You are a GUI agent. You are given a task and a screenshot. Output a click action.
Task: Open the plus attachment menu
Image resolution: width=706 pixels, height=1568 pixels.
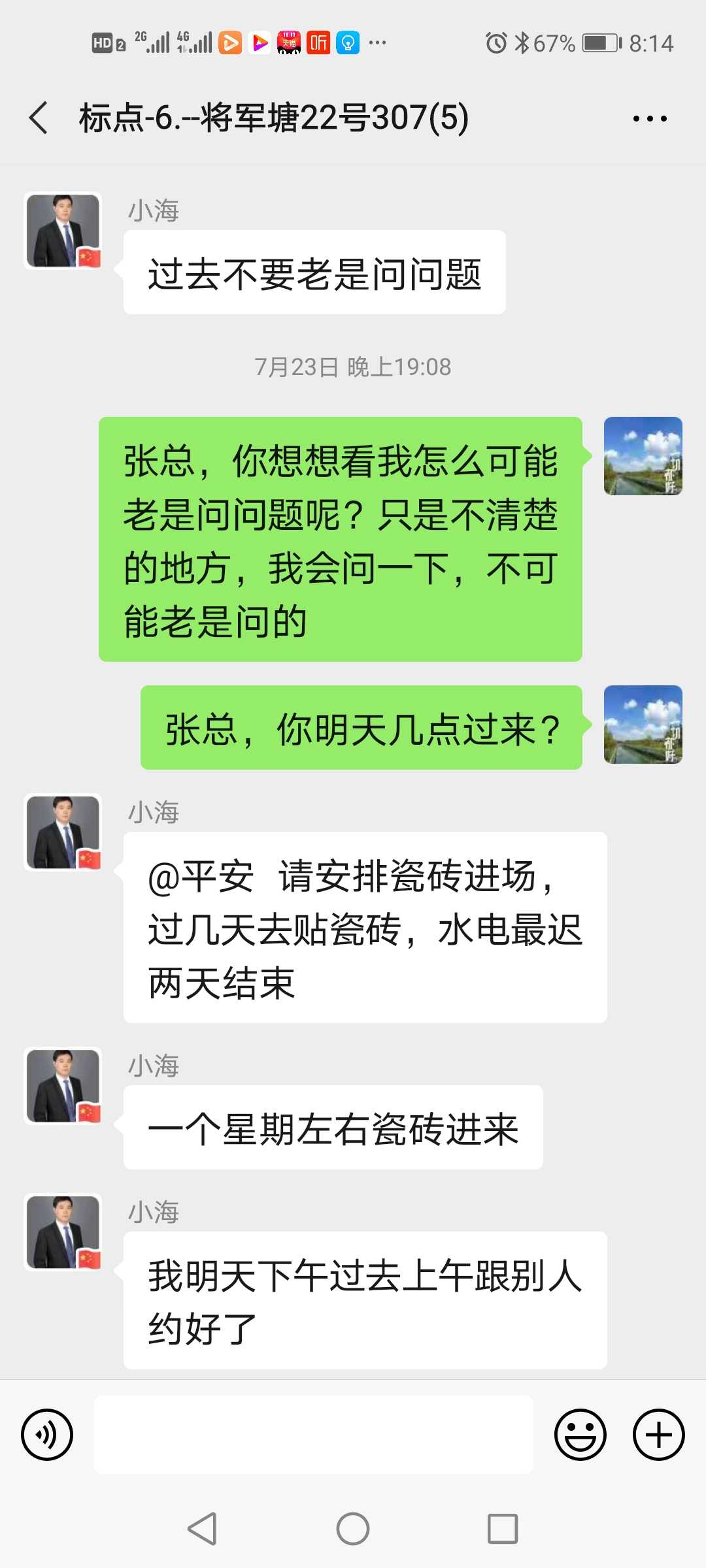pyautogui.click(x=658, y=1435)
